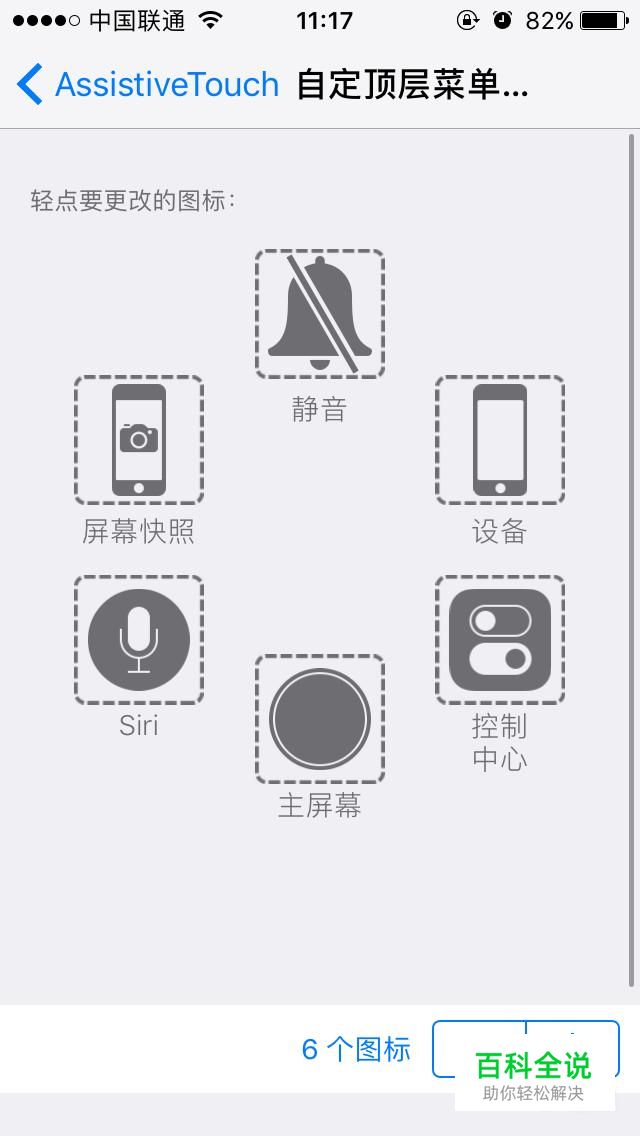
Task: Change the 屏幕快照 screenshot icon
Action: pyautogui.click(x=138, y=440)
